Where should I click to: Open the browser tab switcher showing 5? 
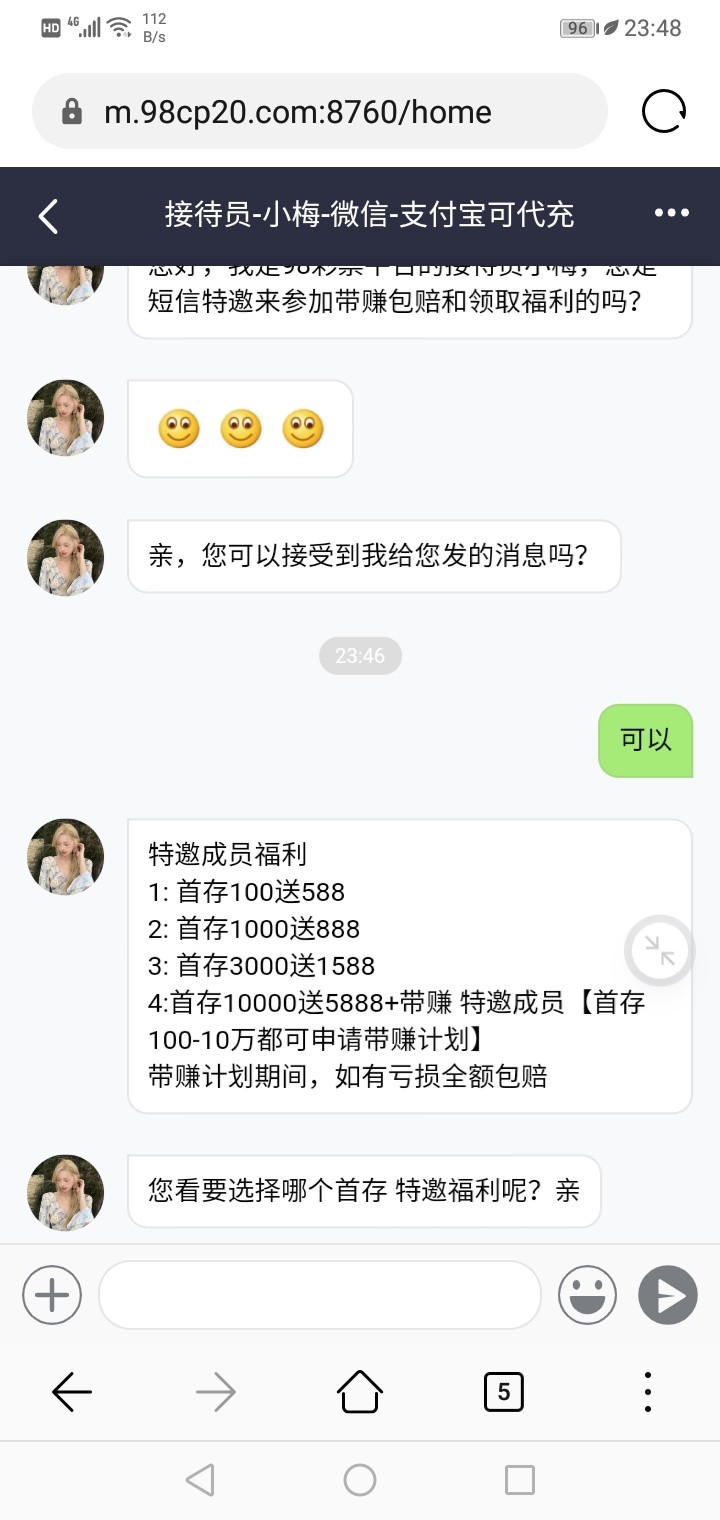click(x=503, y=1391)
